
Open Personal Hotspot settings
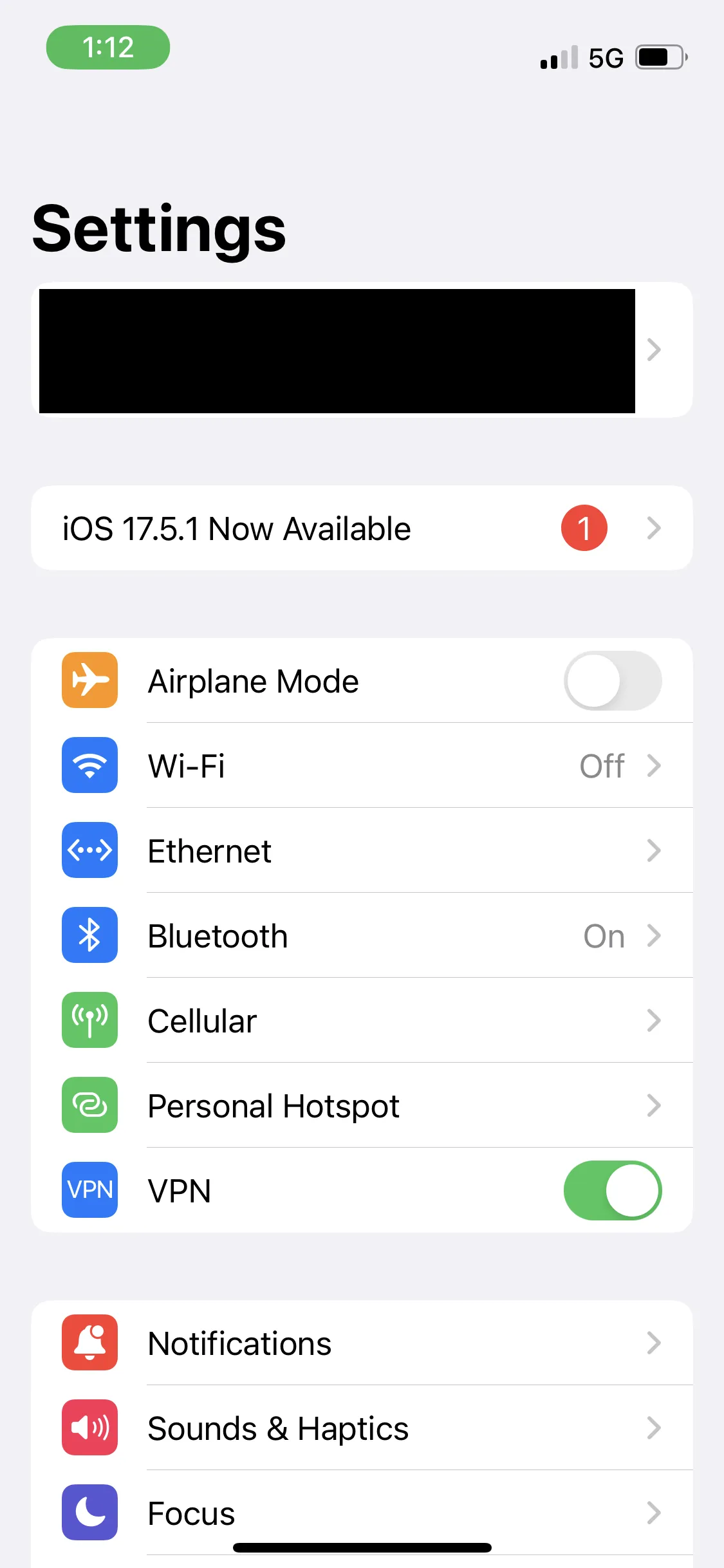pos(362,1106)
